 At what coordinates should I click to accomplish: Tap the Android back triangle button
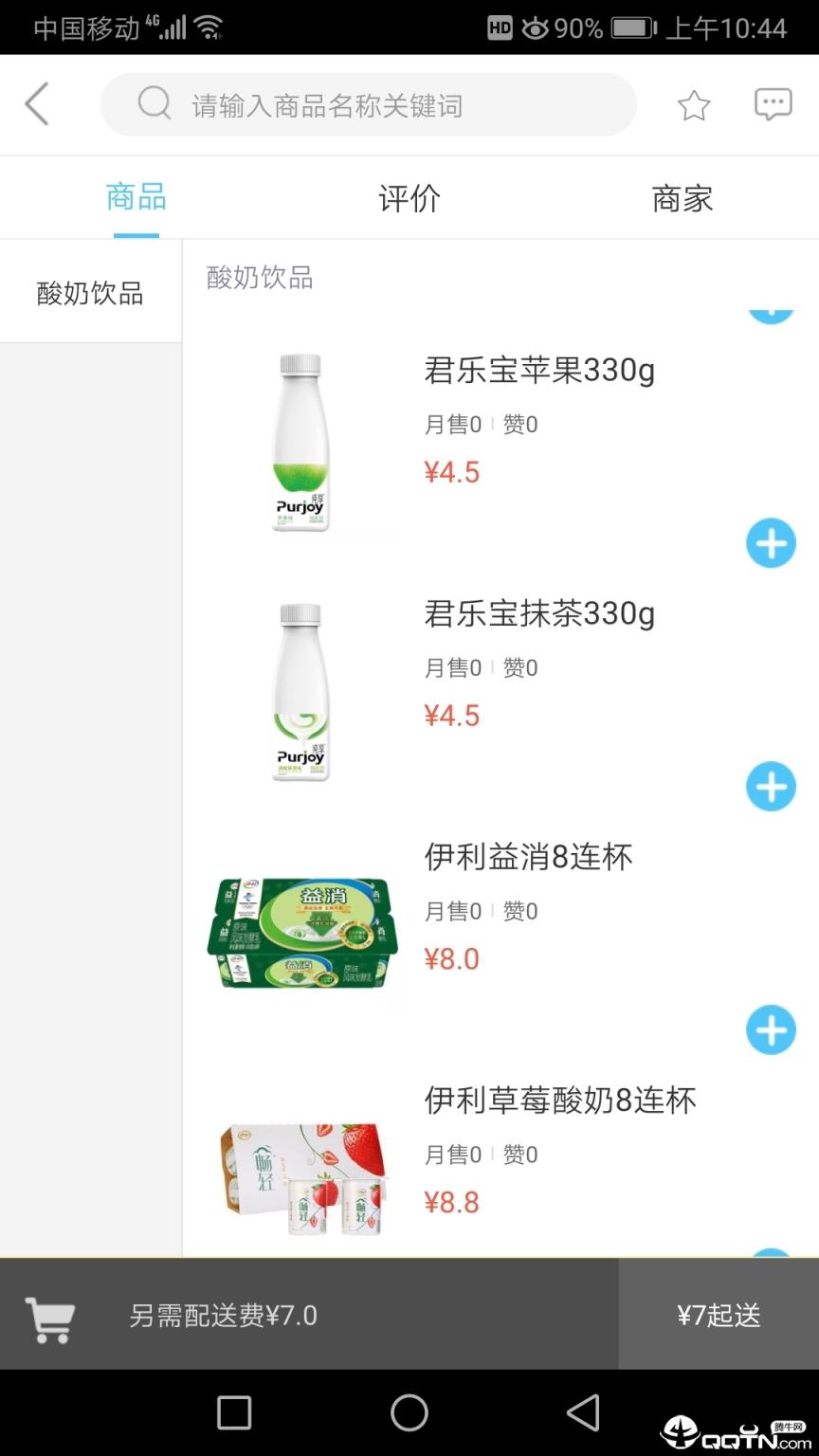[583, 1412]
